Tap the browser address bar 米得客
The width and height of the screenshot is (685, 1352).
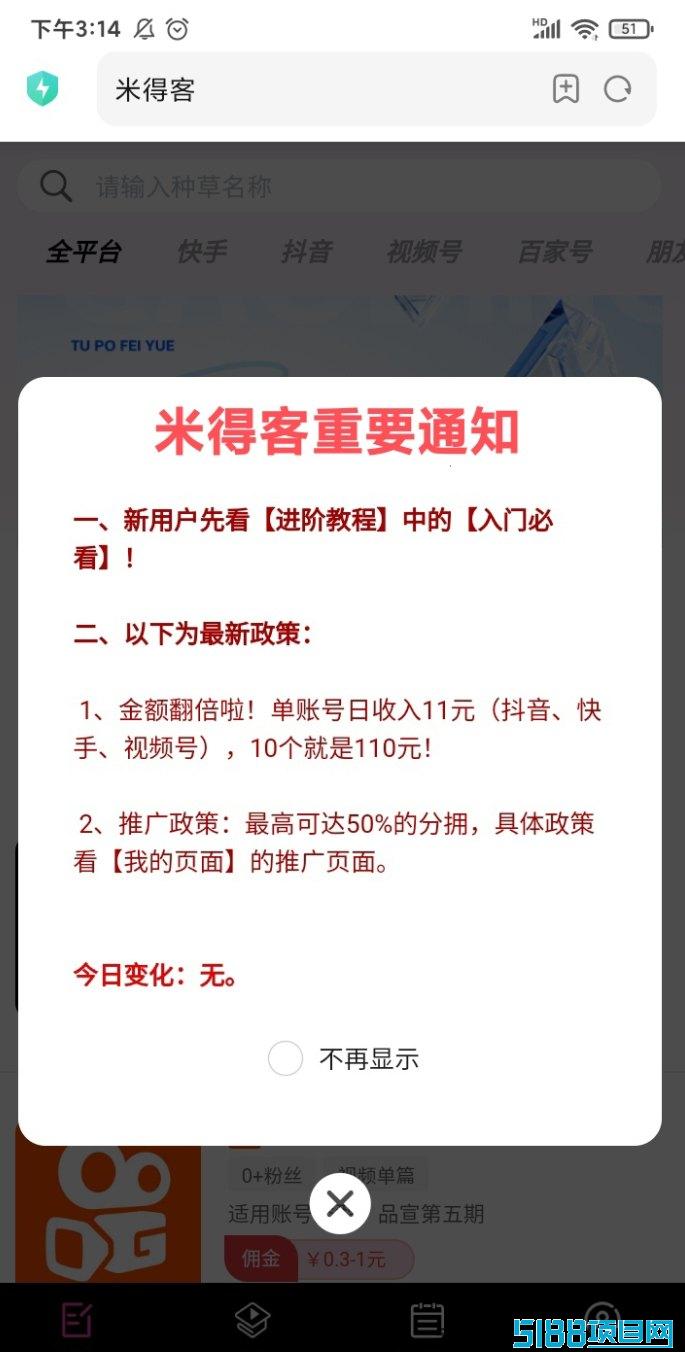pos(320,90)
